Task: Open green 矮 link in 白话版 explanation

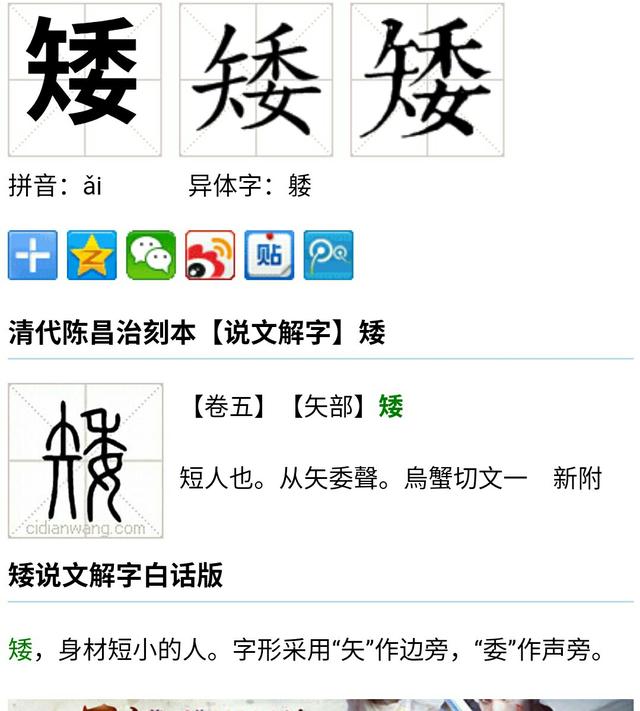Action: [20, 651]
